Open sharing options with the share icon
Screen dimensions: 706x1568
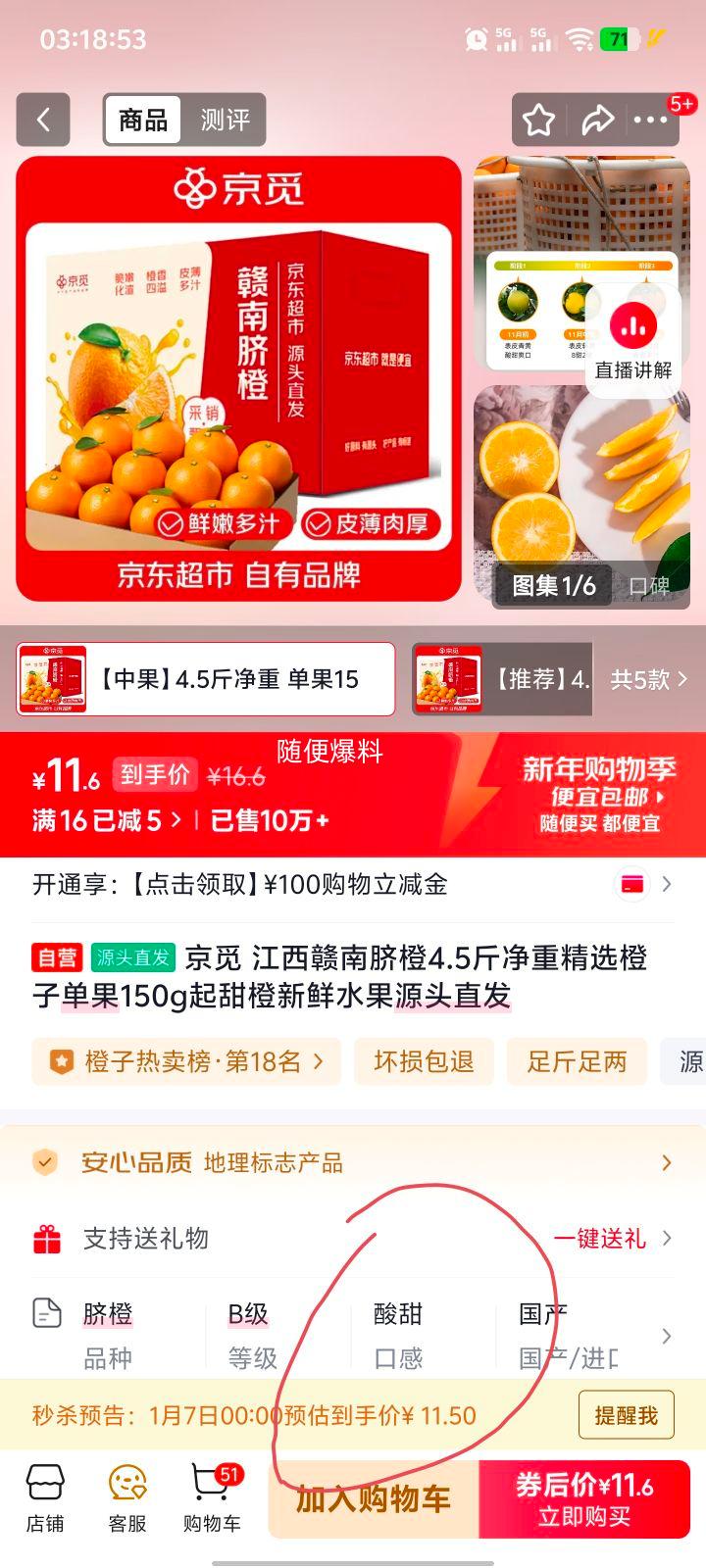596,119
